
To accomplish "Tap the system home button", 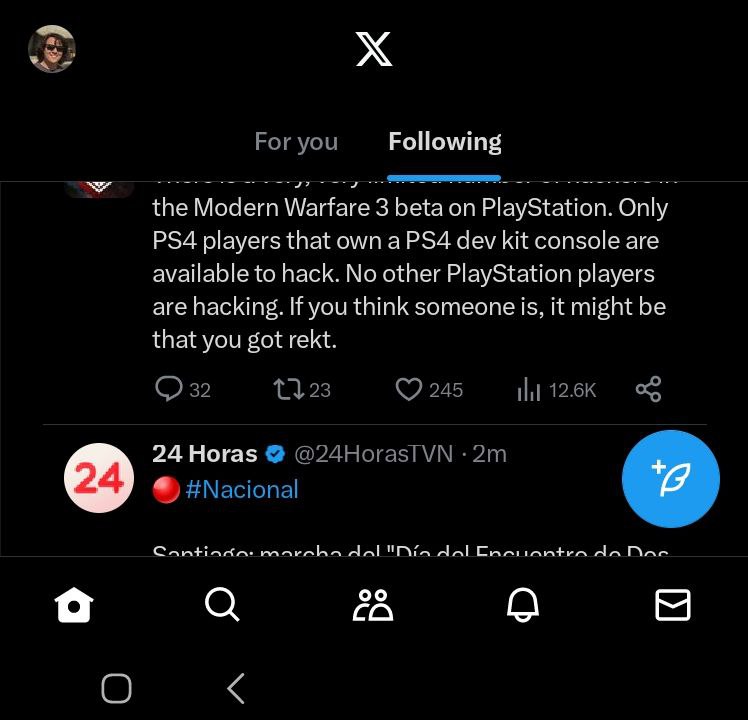I will click(x=117, y=687).
